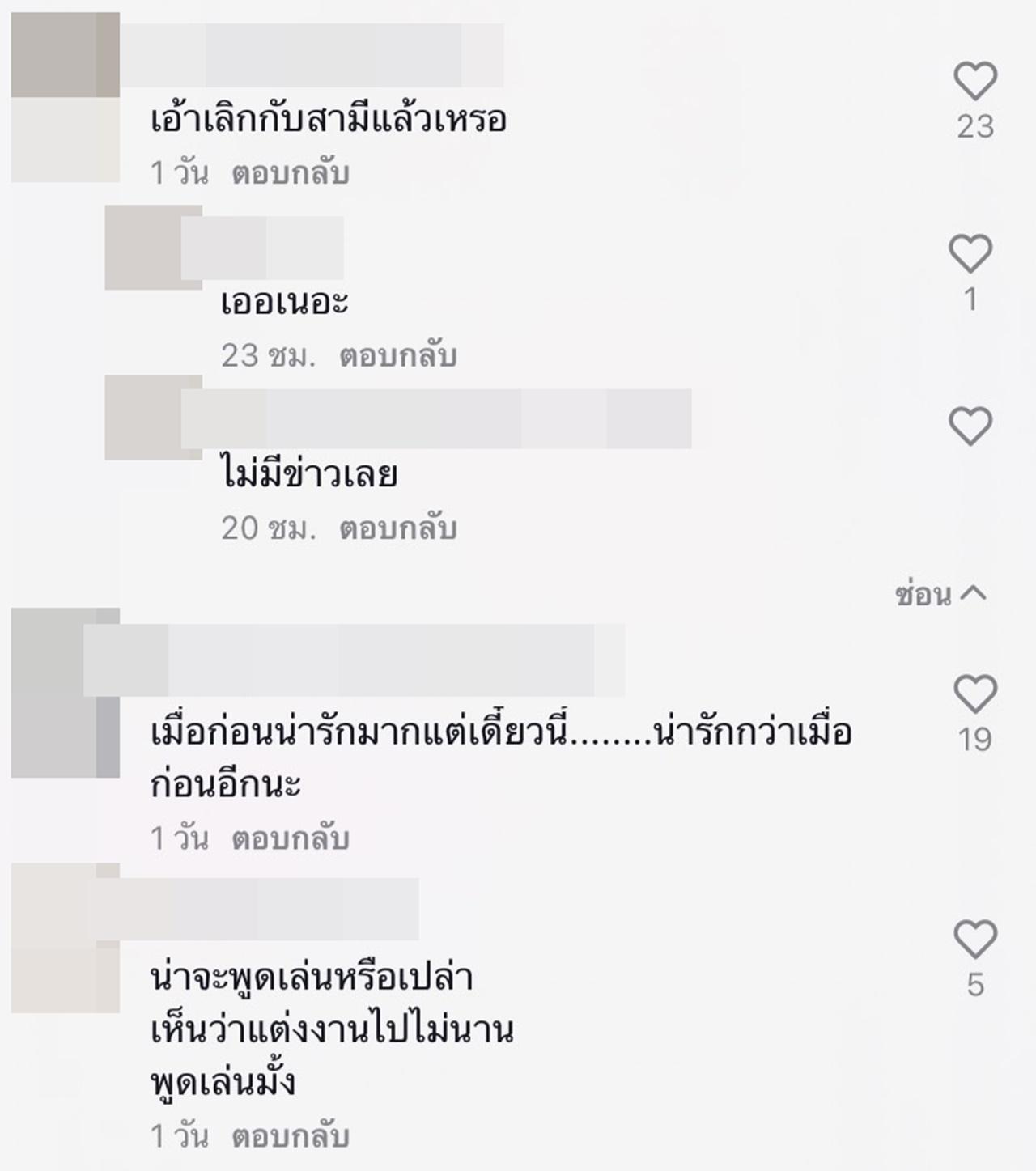Image resolution: width=1036 pixels, height=1171 pixels.
Task: Reply to comment "เอ้าเลิกกับสามีแล้วเหรอ"
Action: (291, 173)
